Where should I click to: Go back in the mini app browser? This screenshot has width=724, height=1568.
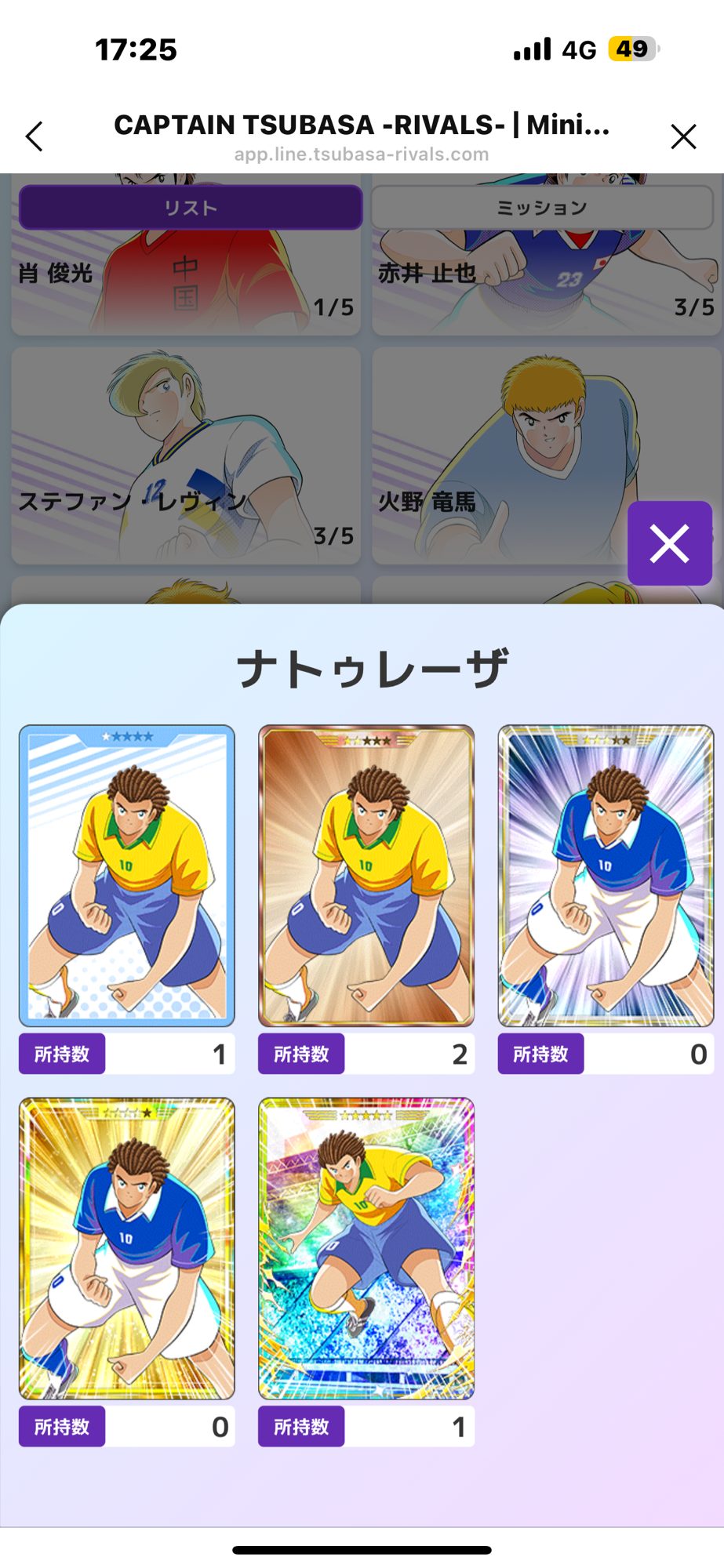coord(34,136)
